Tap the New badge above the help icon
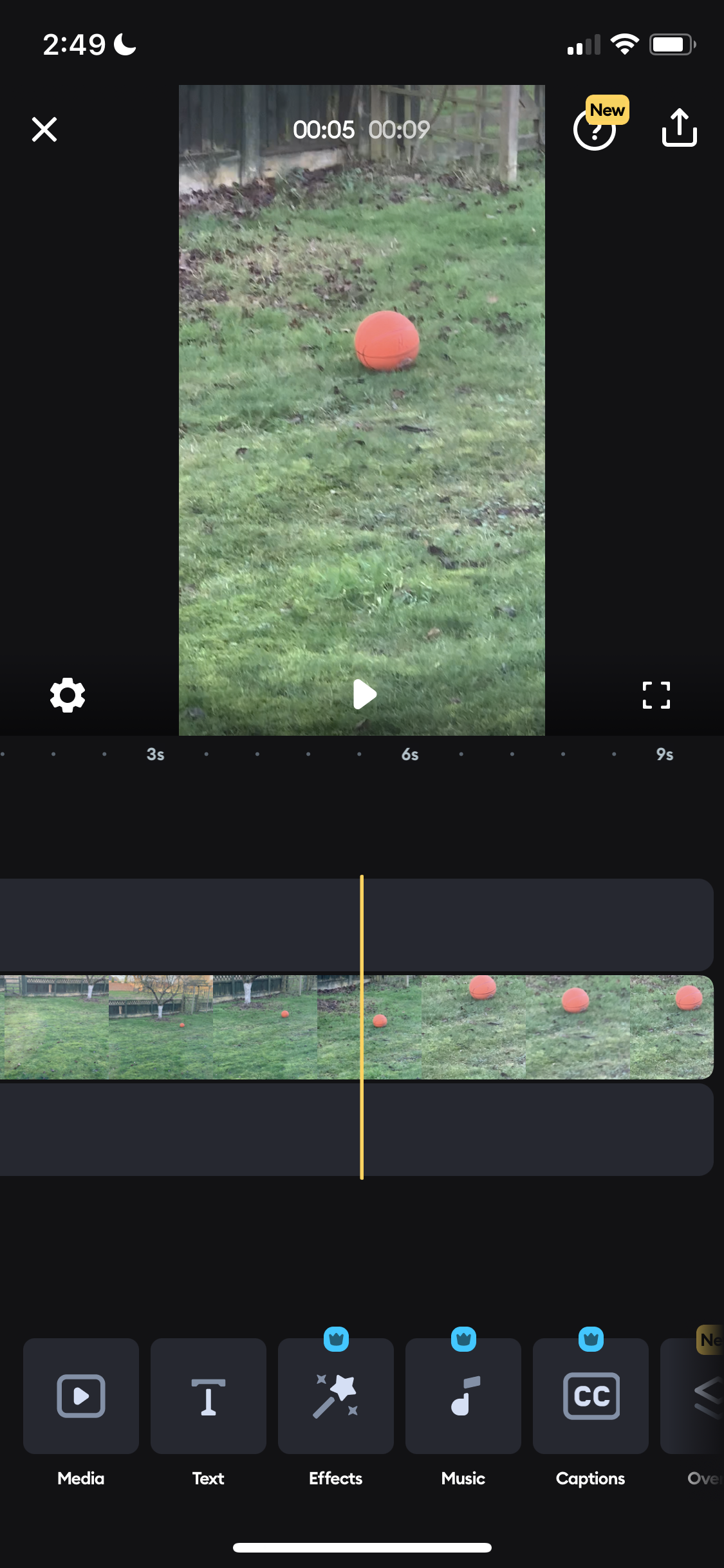 pyautogui.click(x=607, y=109)
